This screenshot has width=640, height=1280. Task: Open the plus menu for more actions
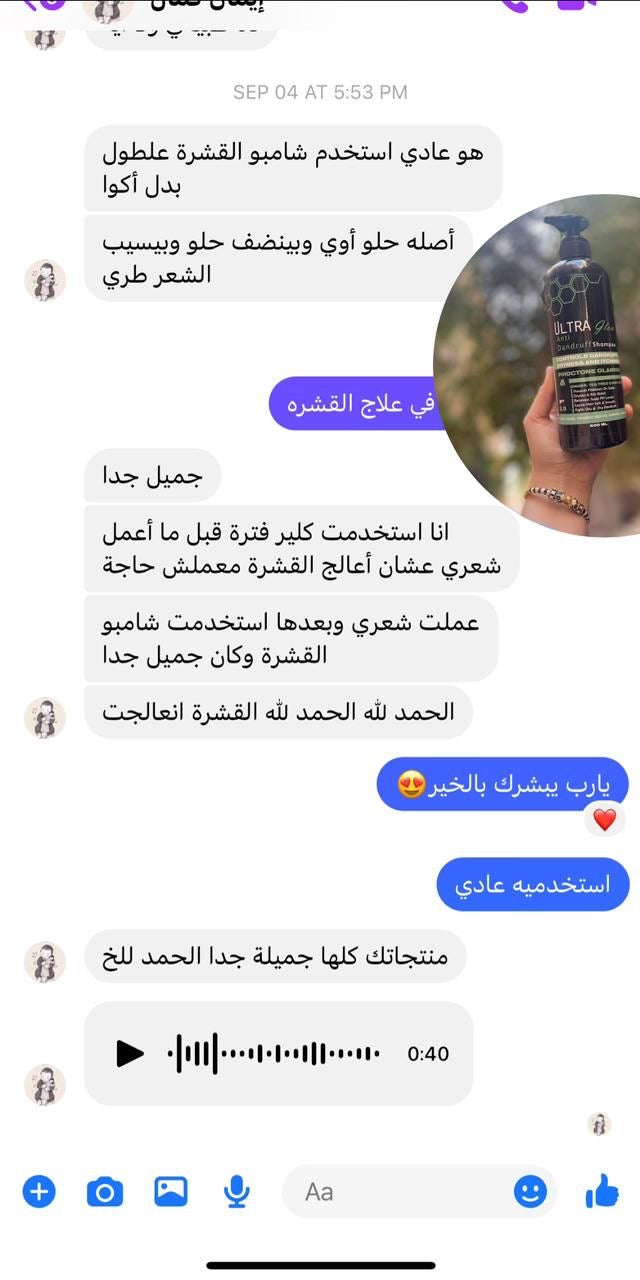[39, 1191]
